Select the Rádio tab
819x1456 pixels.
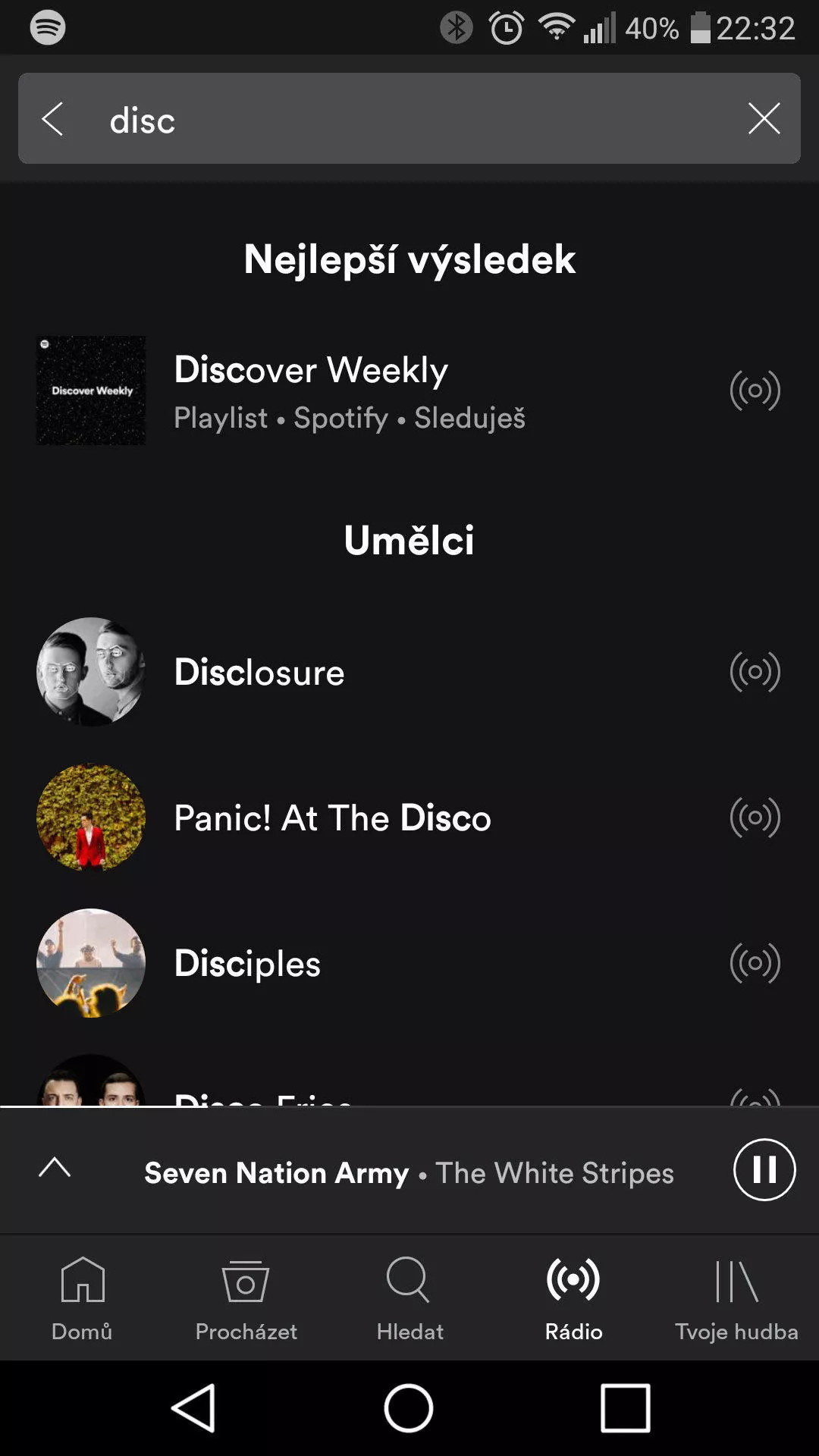[573, 1298]
